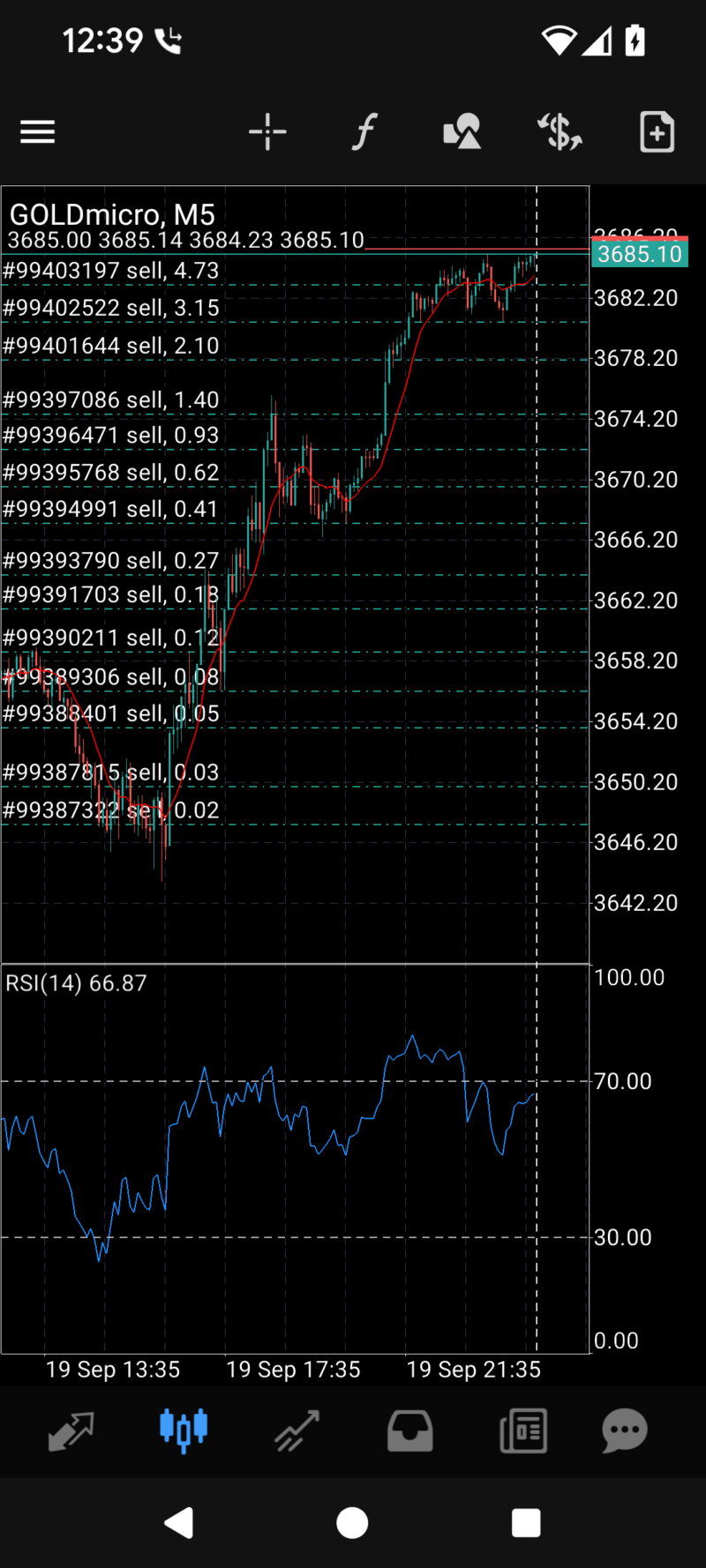This screenshot has height=1568, width=706.
Task: Open the hamburger side menu
Action: click(38, 133)
